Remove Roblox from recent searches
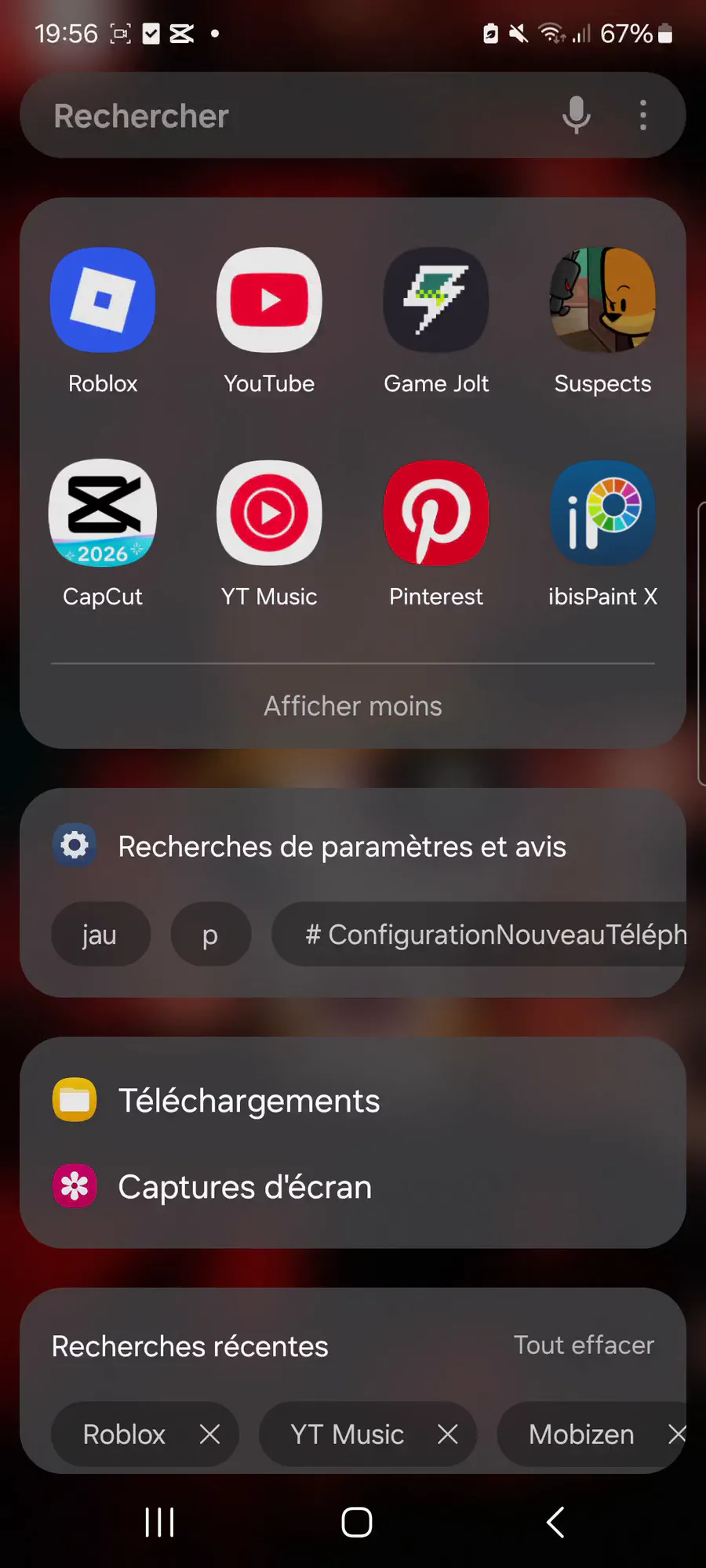The image size is (706, 1568). (209, 1435)
